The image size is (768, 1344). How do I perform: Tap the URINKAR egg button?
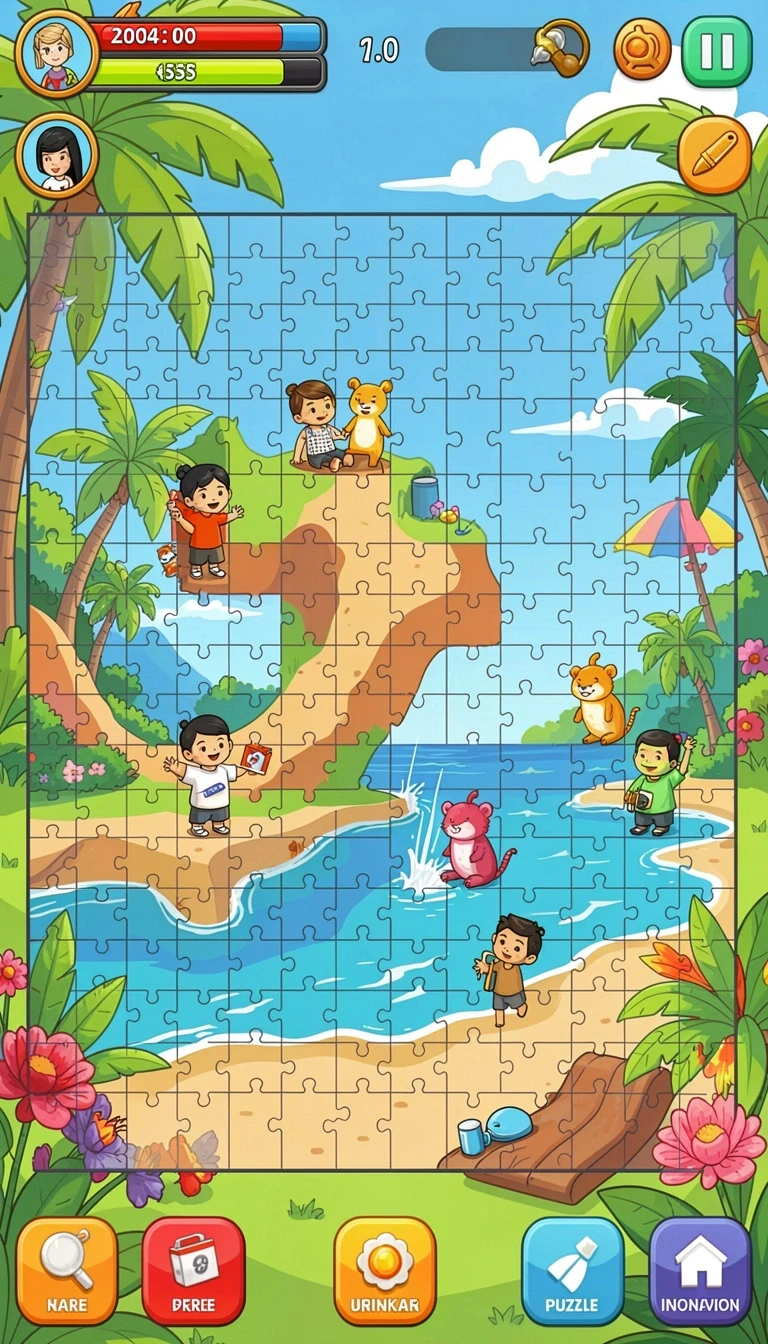point(385,1270)
